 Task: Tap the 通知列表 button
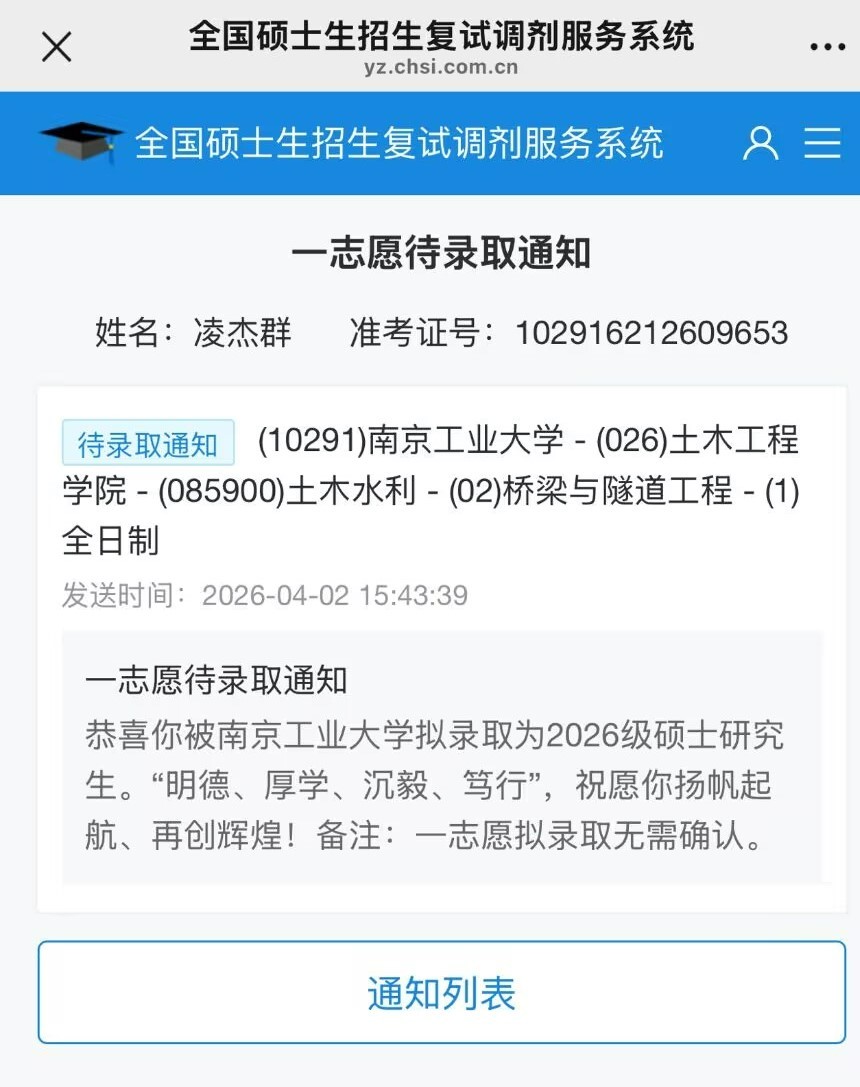coord(441,992)
